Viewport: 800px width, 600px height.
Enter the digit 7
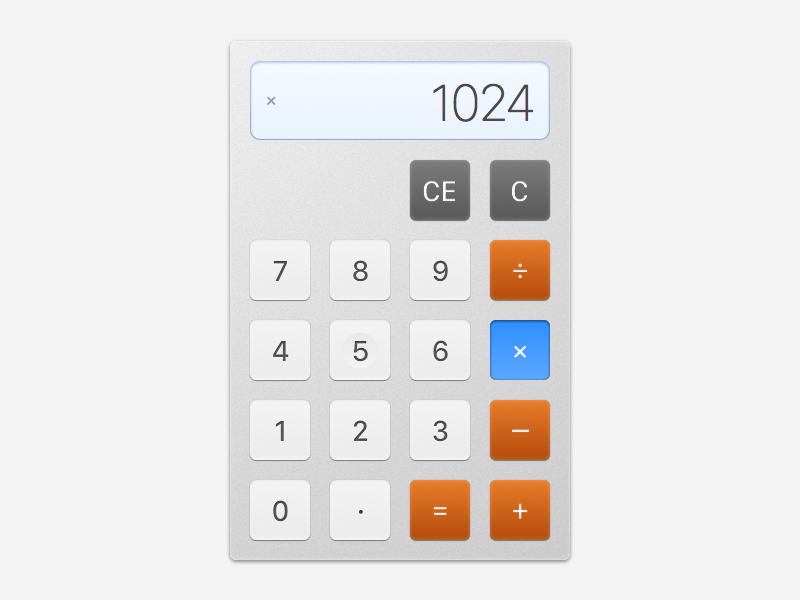pos(280,270)
